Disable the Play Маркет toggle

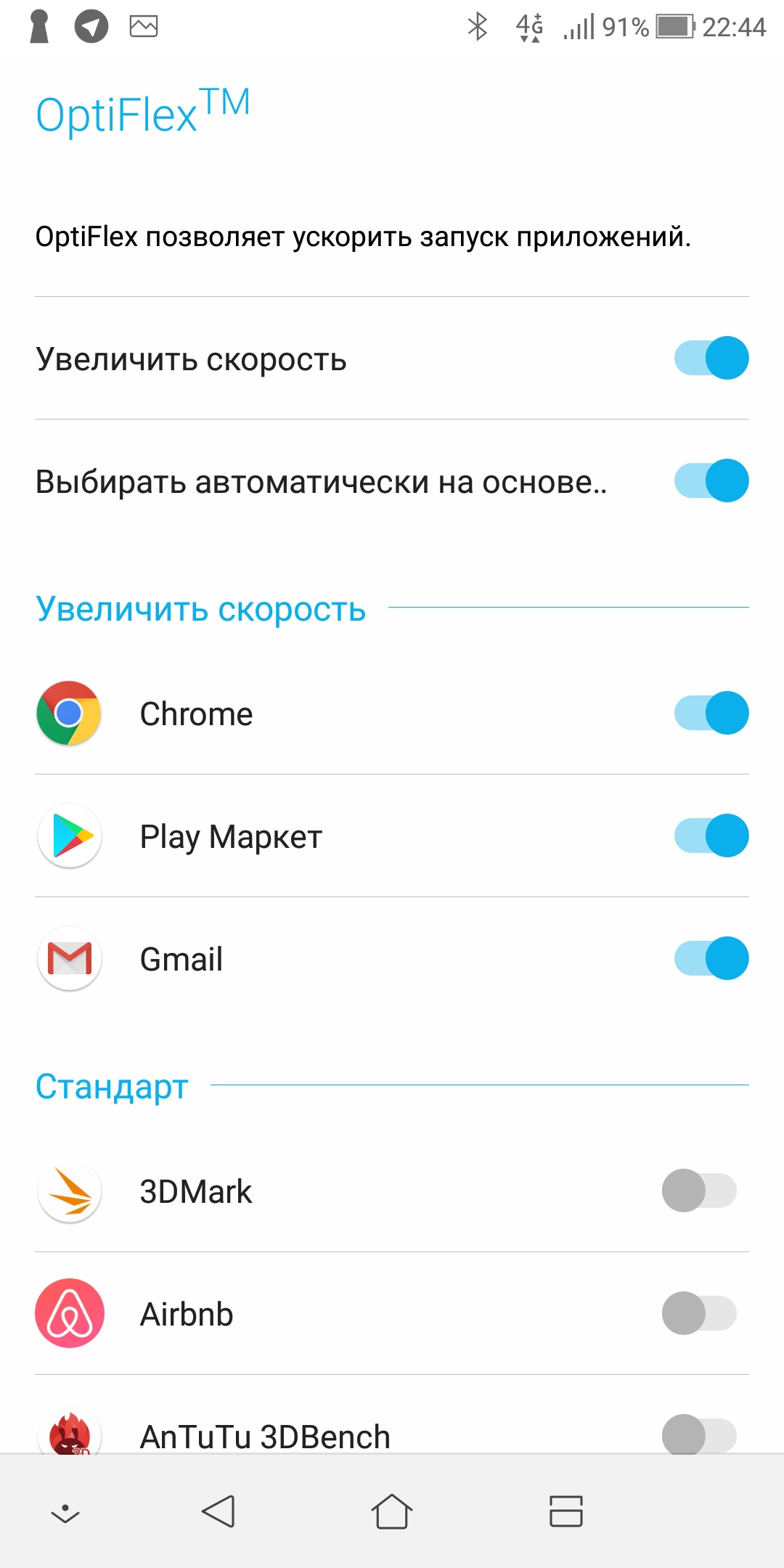click(711, 836)
